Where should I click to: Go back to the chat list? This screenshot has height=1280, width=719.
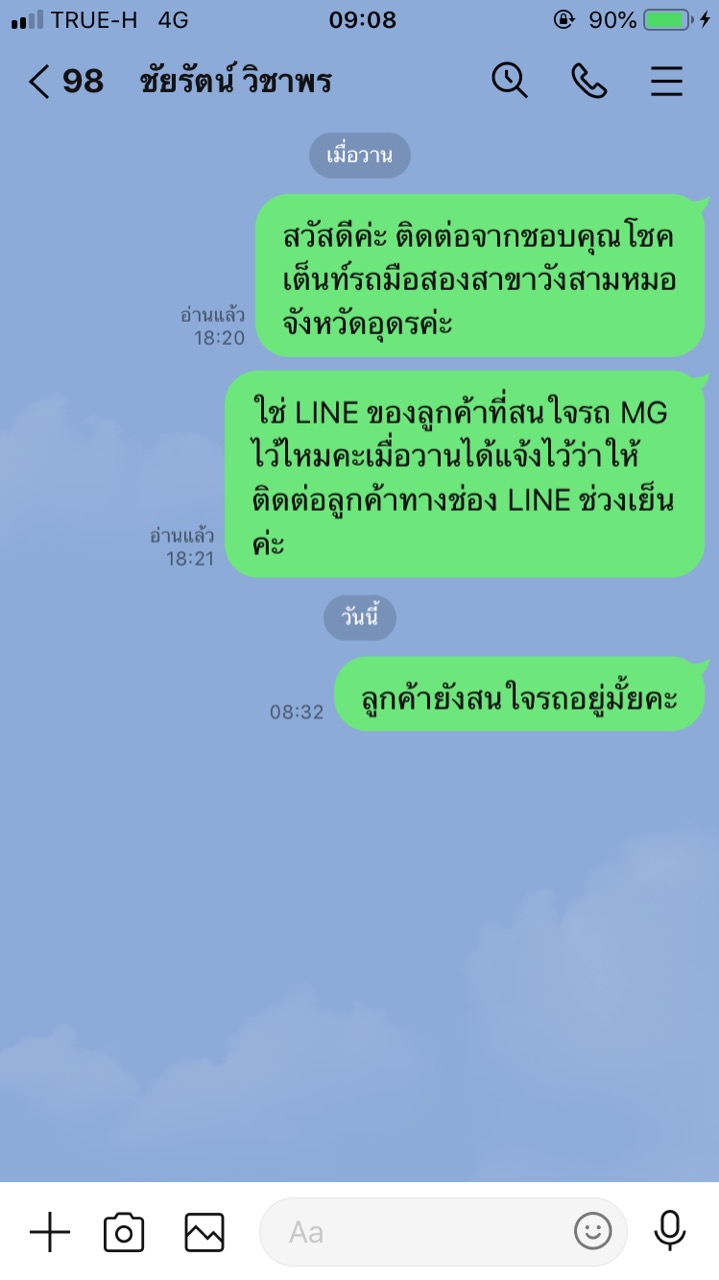click(40, 81)
